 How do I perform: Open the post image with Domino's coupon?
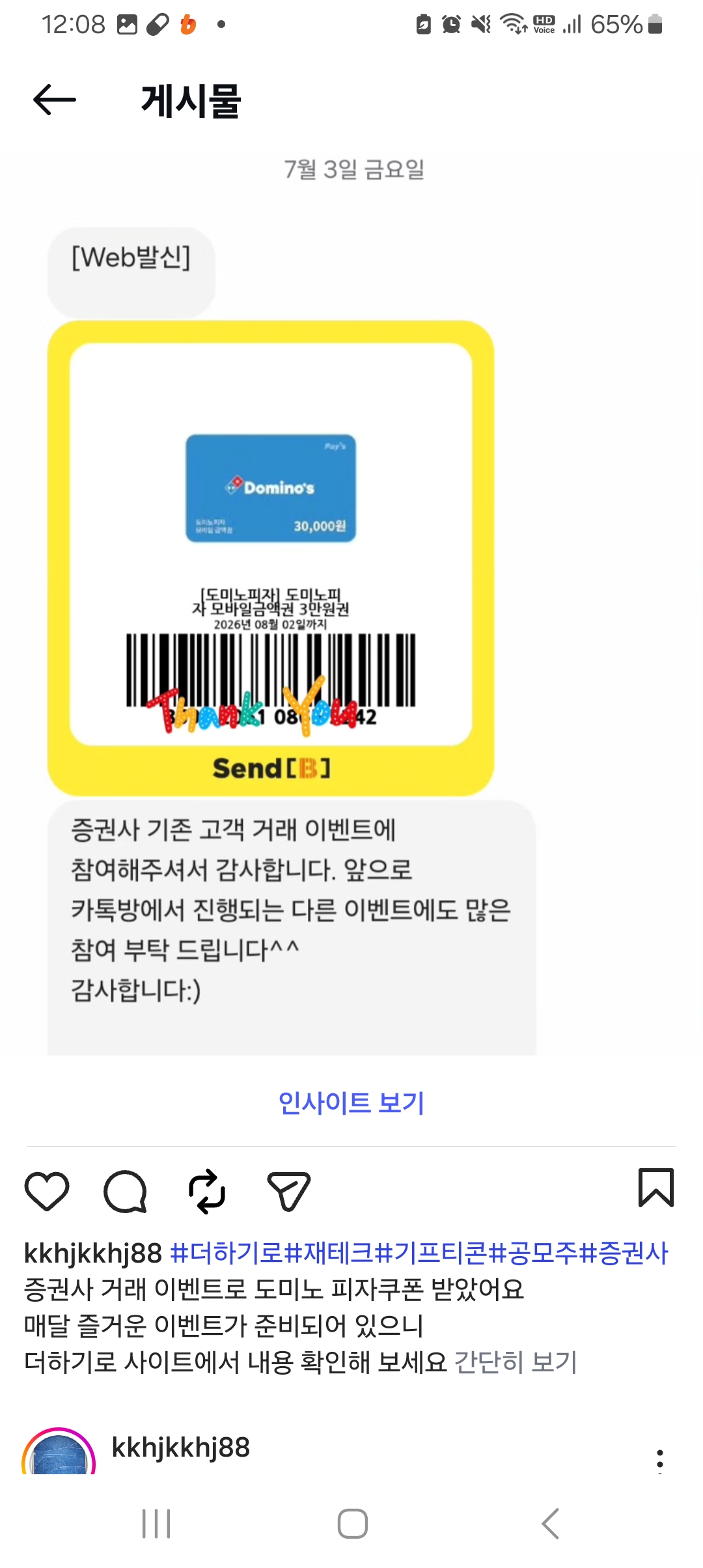click(271, 558)
